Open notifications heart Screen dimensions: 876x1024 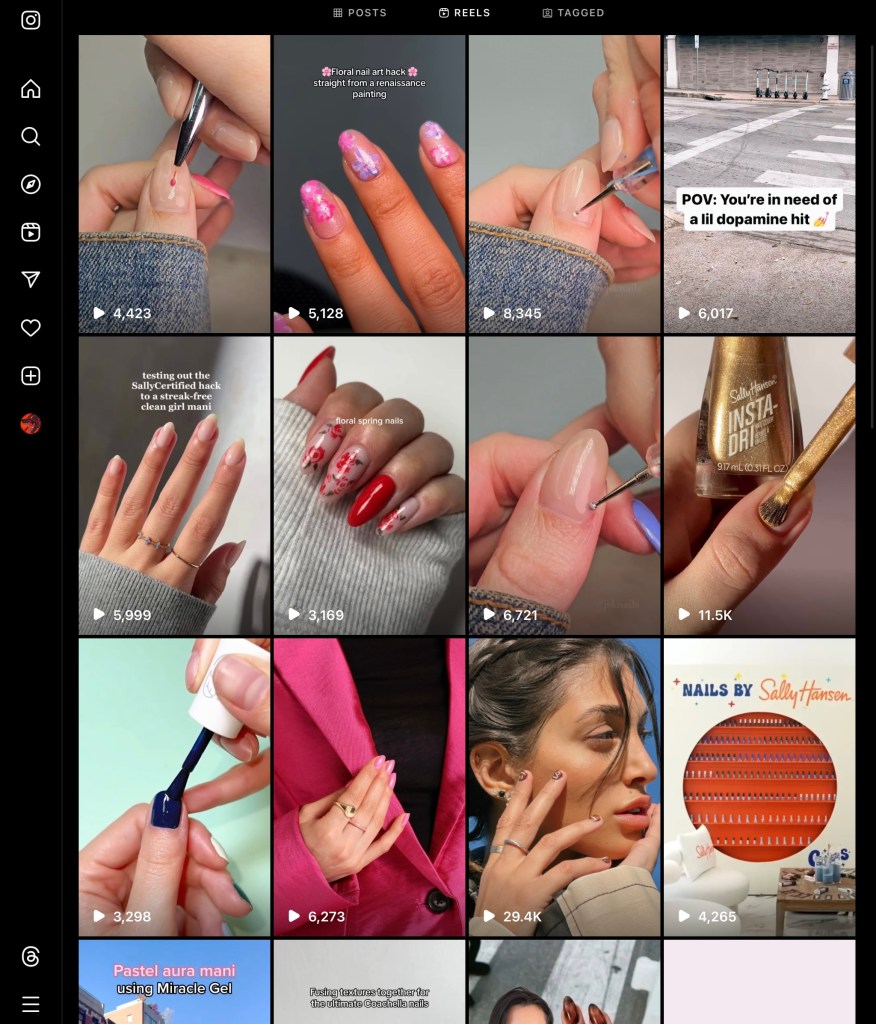click(31, 328)
